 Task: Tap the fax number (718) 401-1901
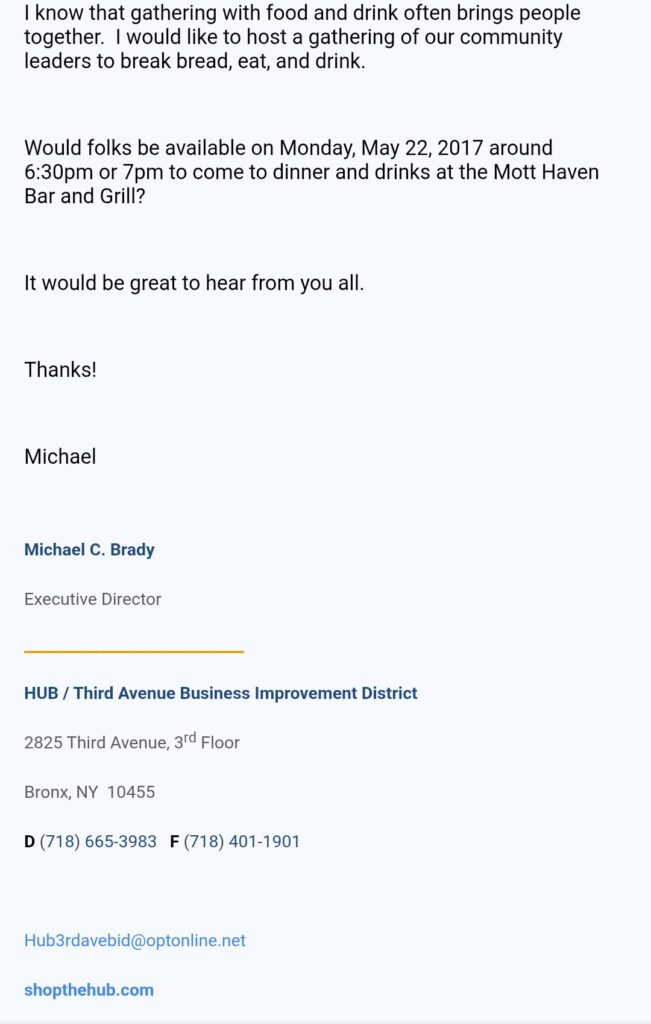click(x=242, y=842)
